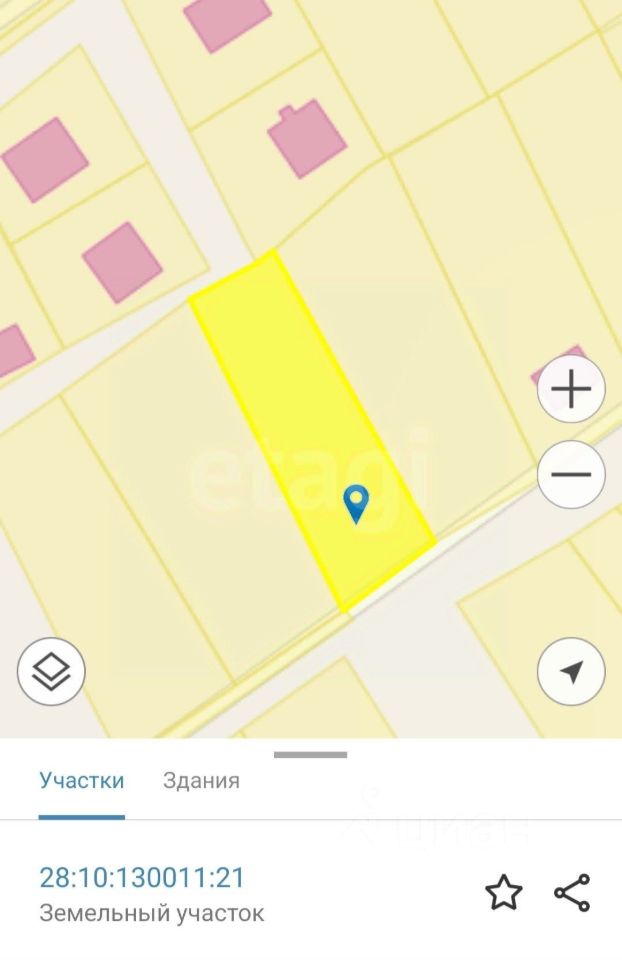Share the land parcel info
Image resolution: width=622 pixels, height=960 pixels.
click(x=572, y=892)
